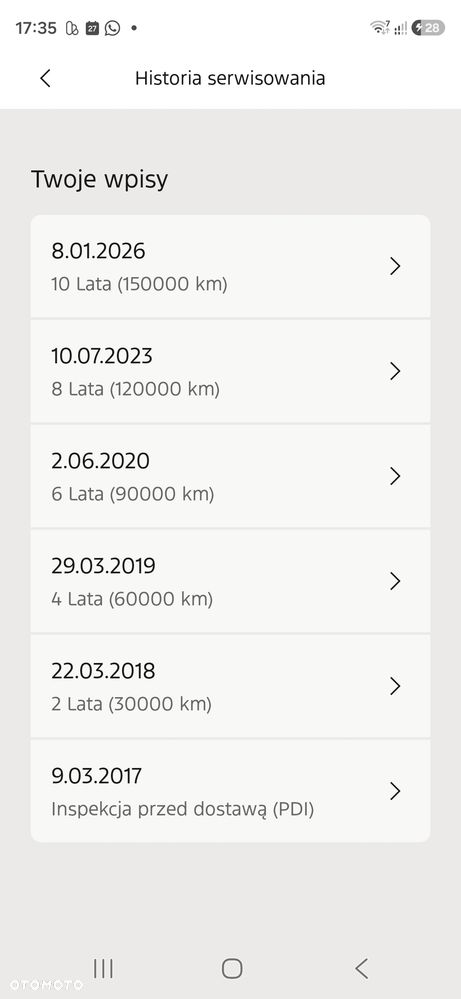View the 2.06.2020 service record
The height and width of the screenshot is (999, 461).
point(230,476)
